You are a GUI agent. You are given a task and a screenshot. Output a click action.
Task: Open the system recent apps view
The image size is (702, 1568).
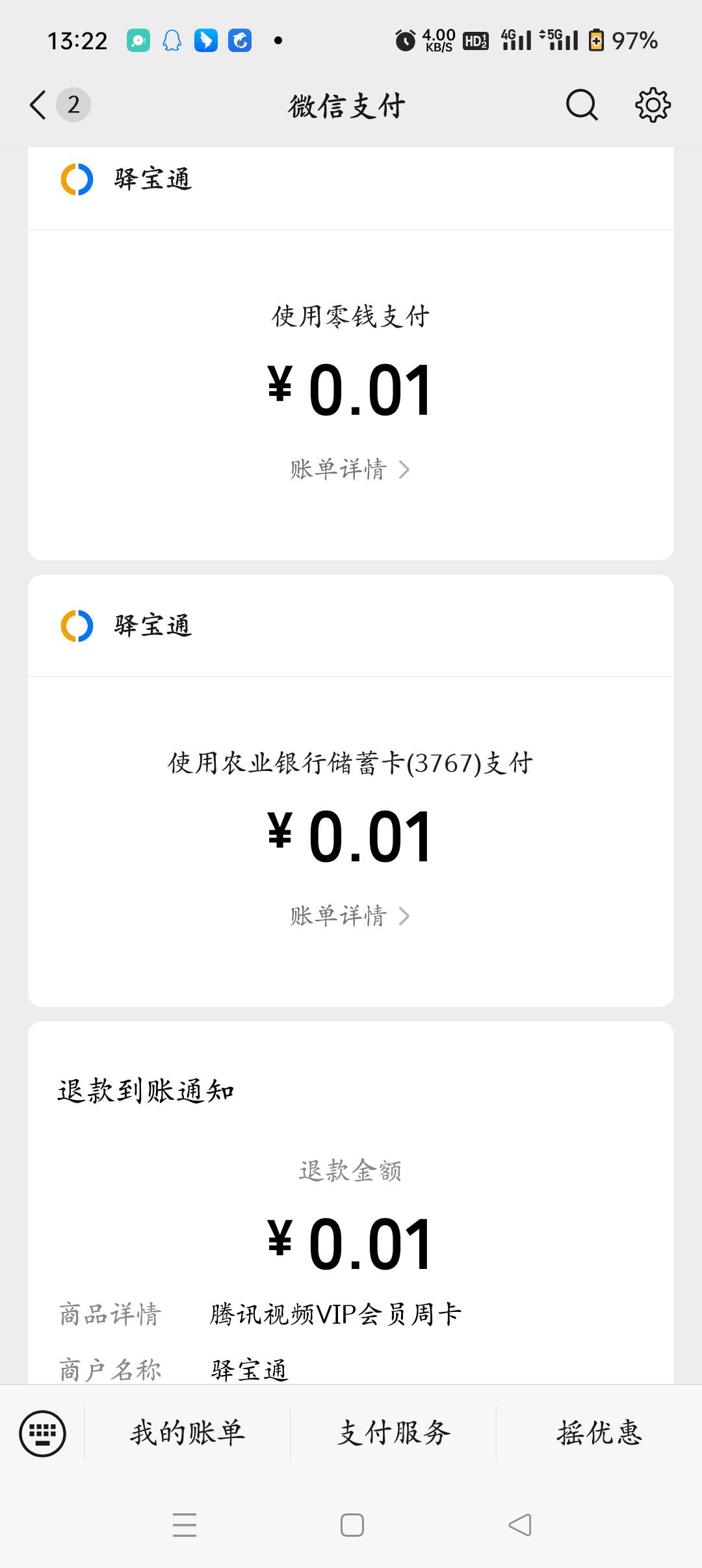[x=185, y=1525]
